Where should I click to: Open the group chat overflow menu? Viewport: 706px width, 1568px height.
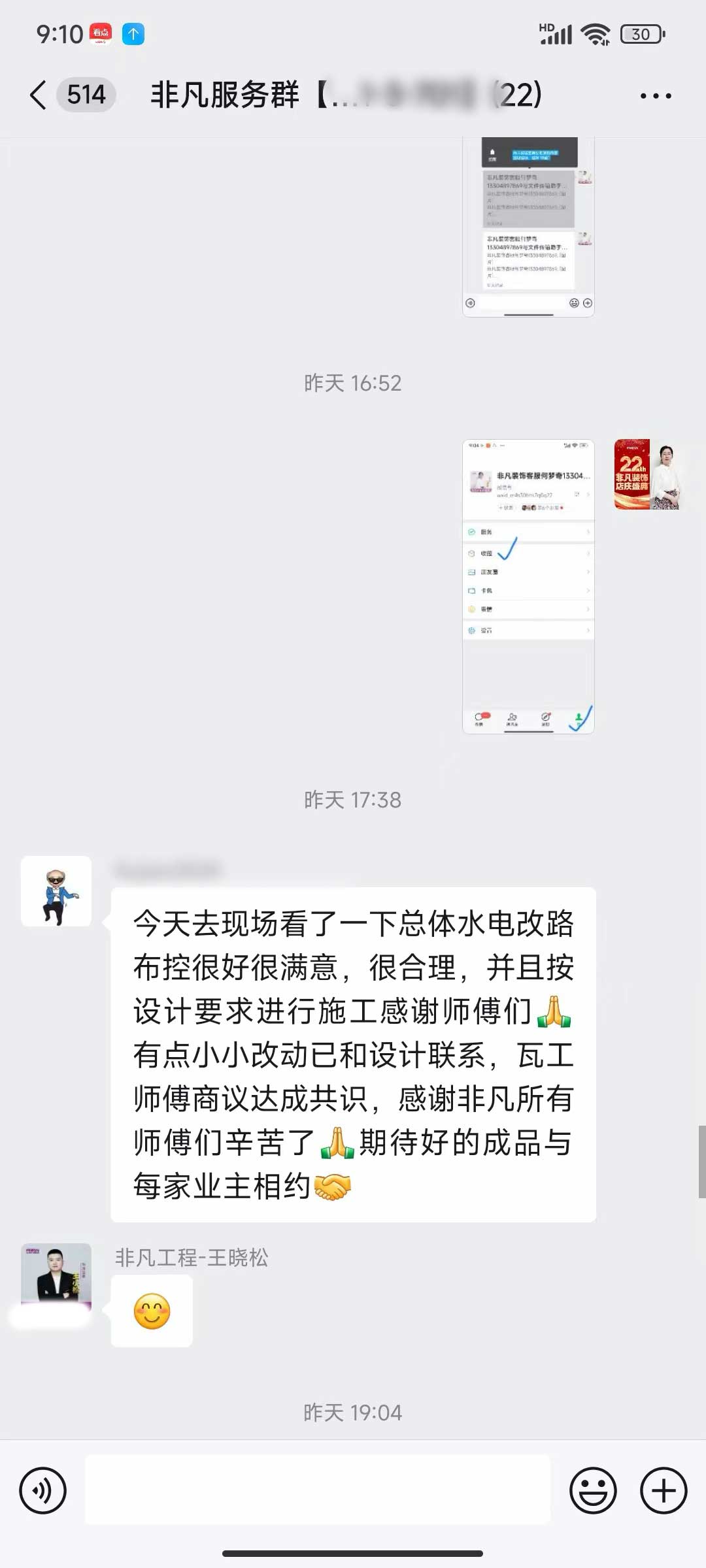655,96
